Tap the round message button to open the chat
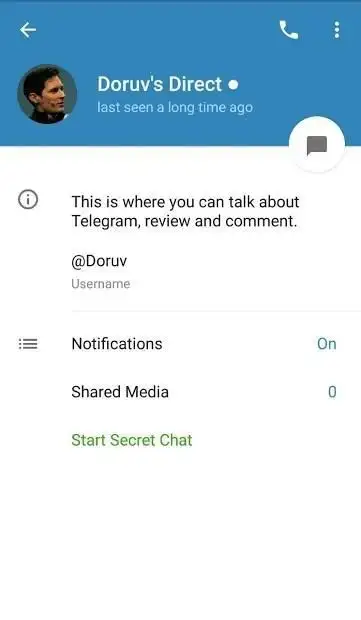The height and width of the screenshot is (620, 361). [x=317, y=145]
